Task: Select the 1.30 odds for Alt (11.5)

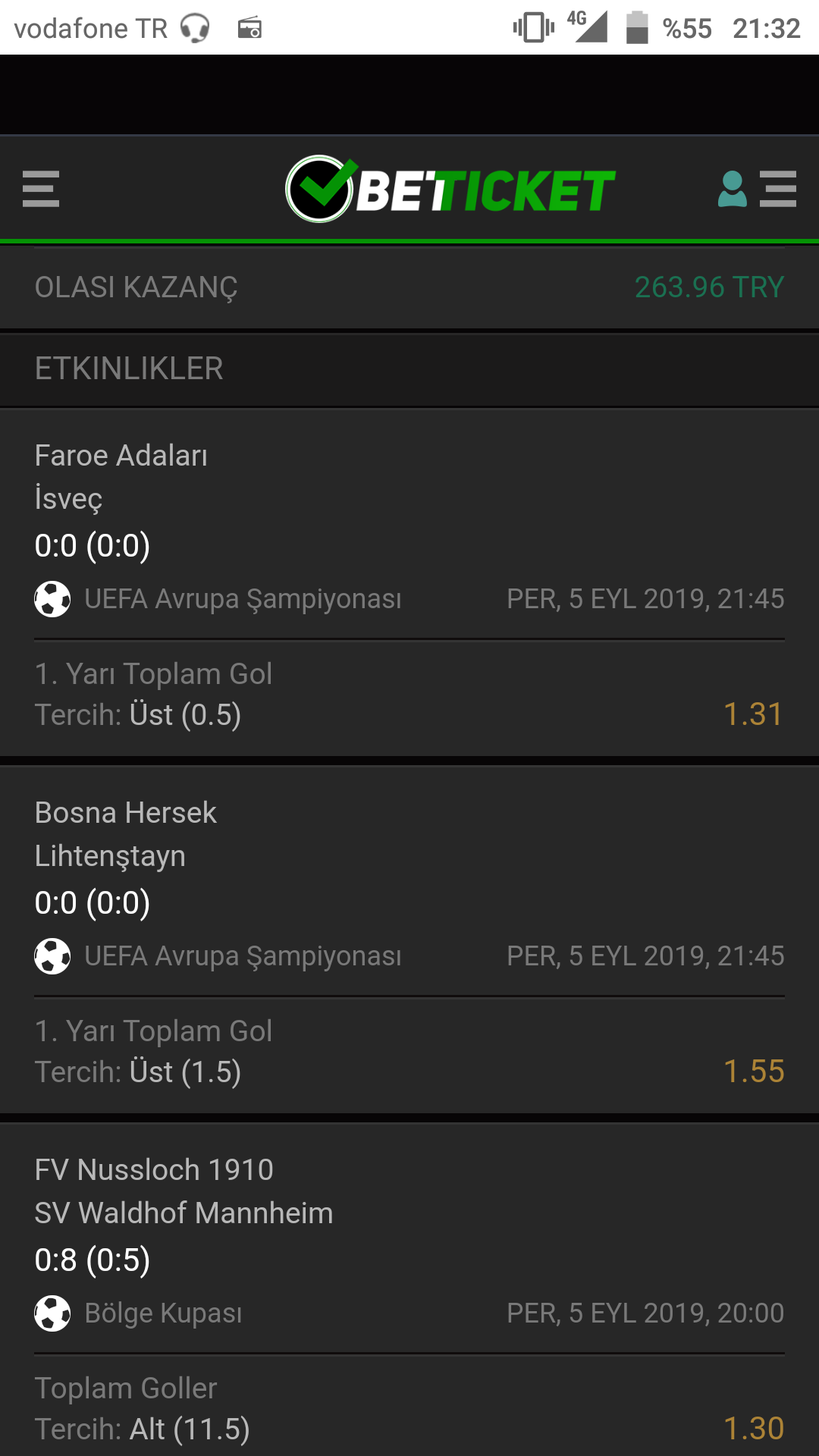Action: click(757, 1427)
